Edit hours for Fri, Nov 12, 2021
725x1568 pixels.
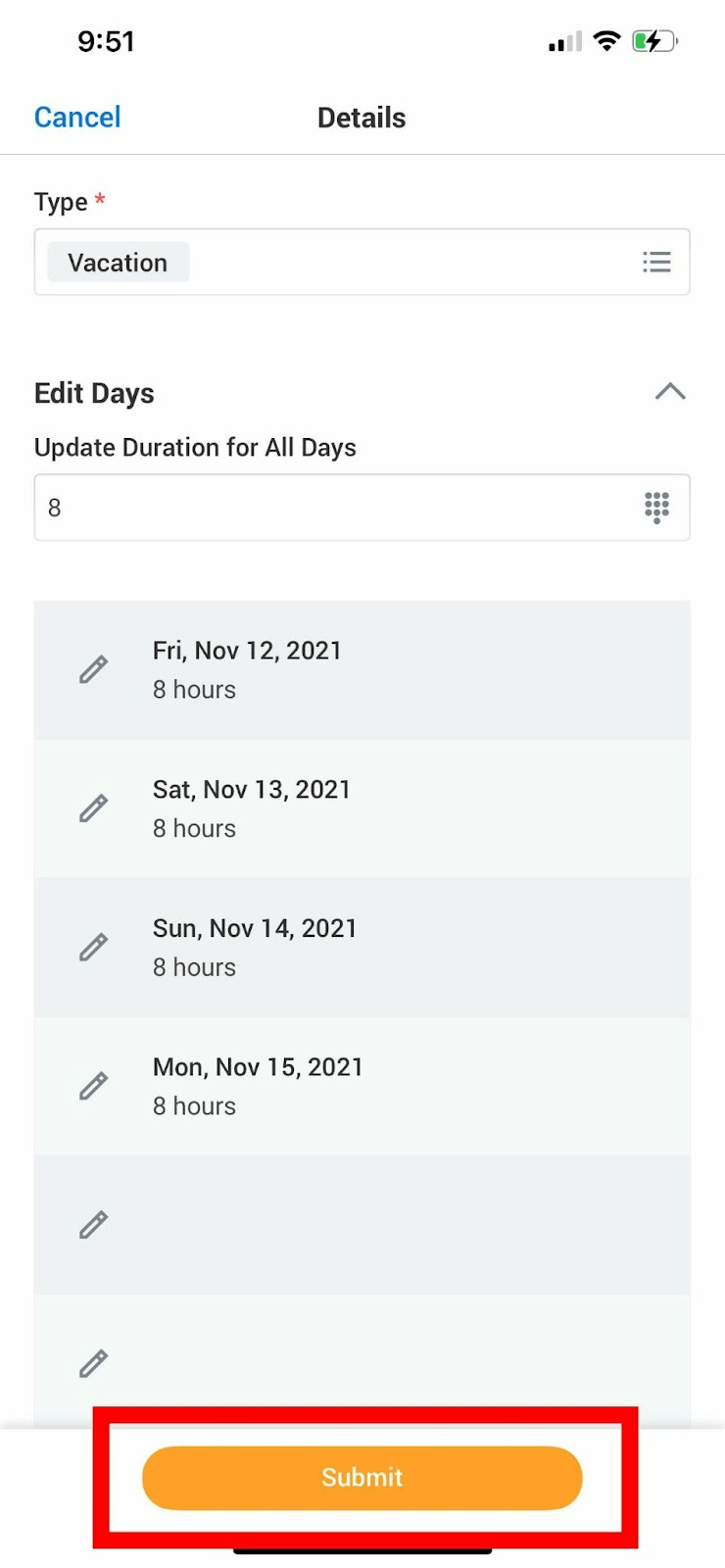click(x=93, y=669)
